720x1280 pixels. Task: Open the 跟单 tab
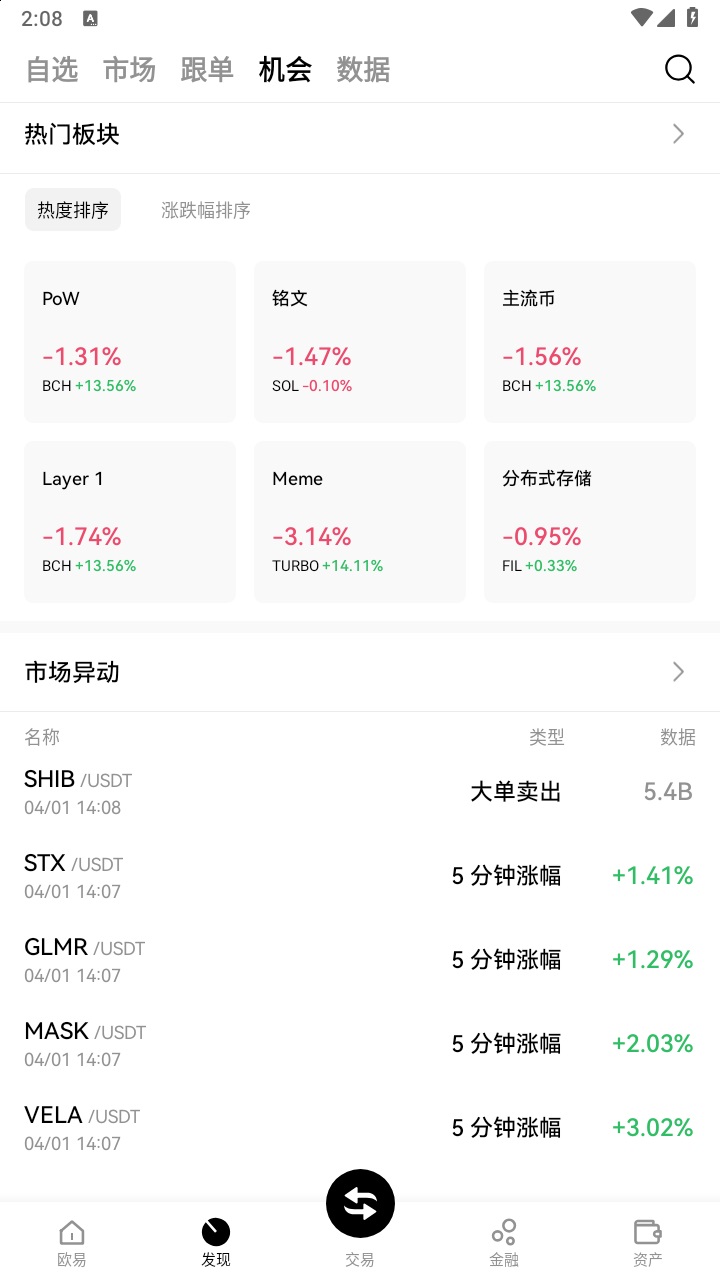click(207, 70)
